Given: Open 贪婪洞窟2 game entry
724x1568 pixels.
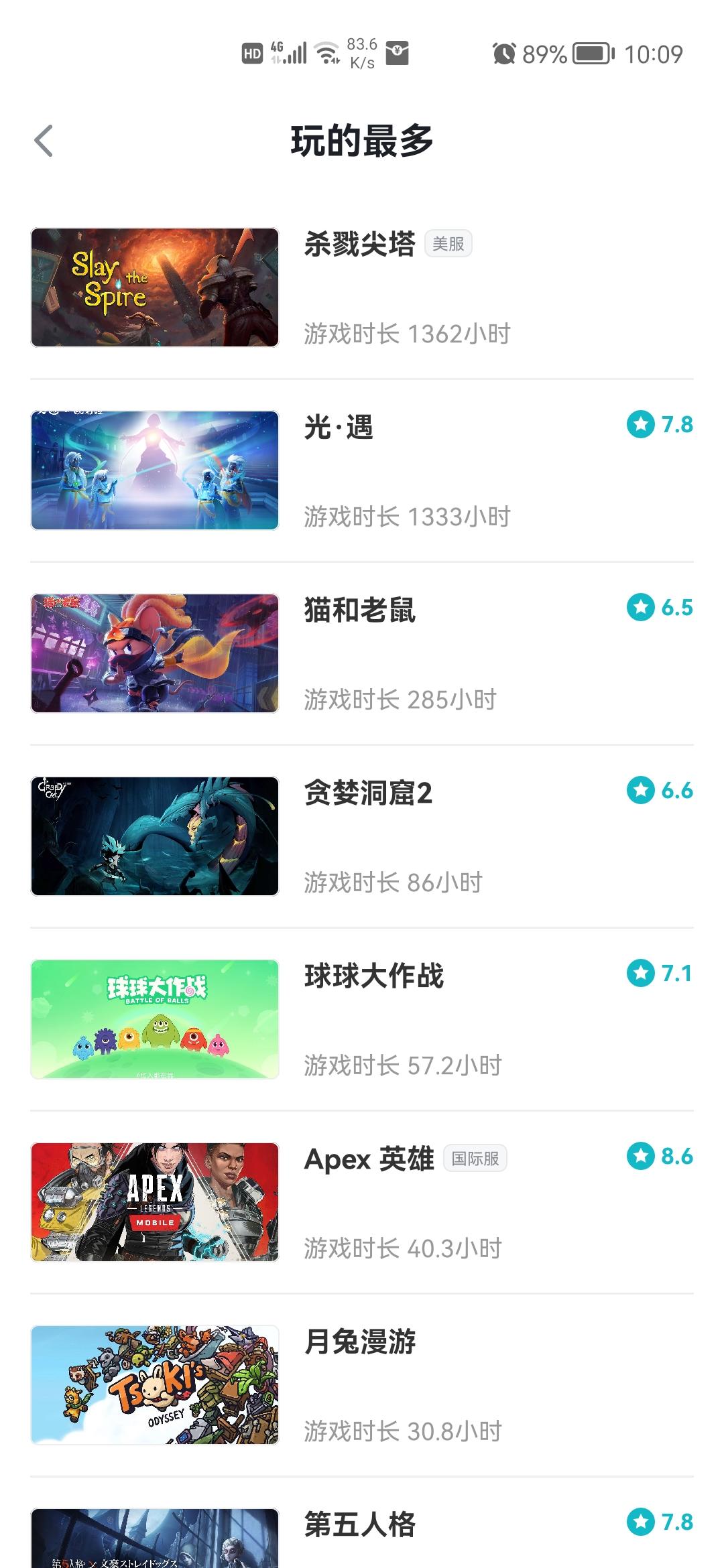Looking at the screenshot, I should (x=361, y=836).
